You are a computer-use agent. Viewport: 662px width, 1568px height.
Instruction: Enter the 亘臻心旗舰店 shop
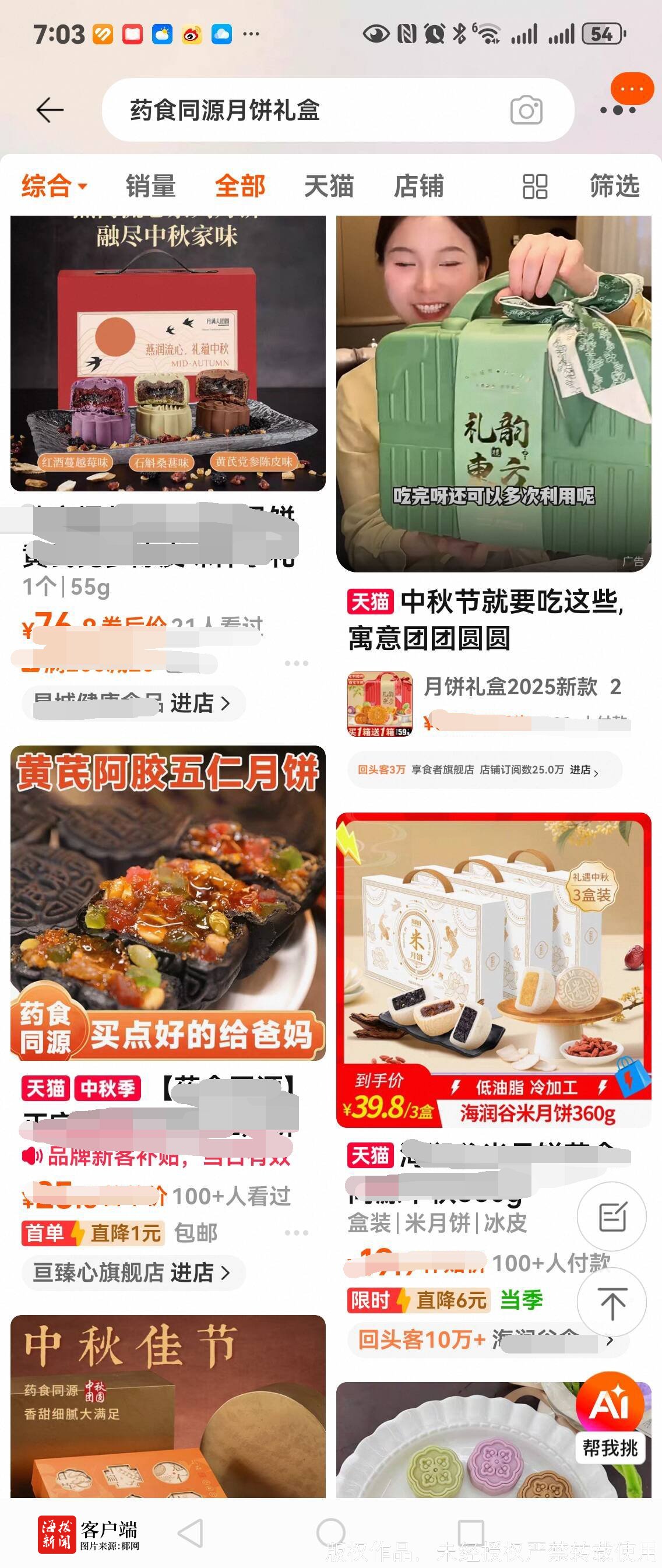[133, 1272]
